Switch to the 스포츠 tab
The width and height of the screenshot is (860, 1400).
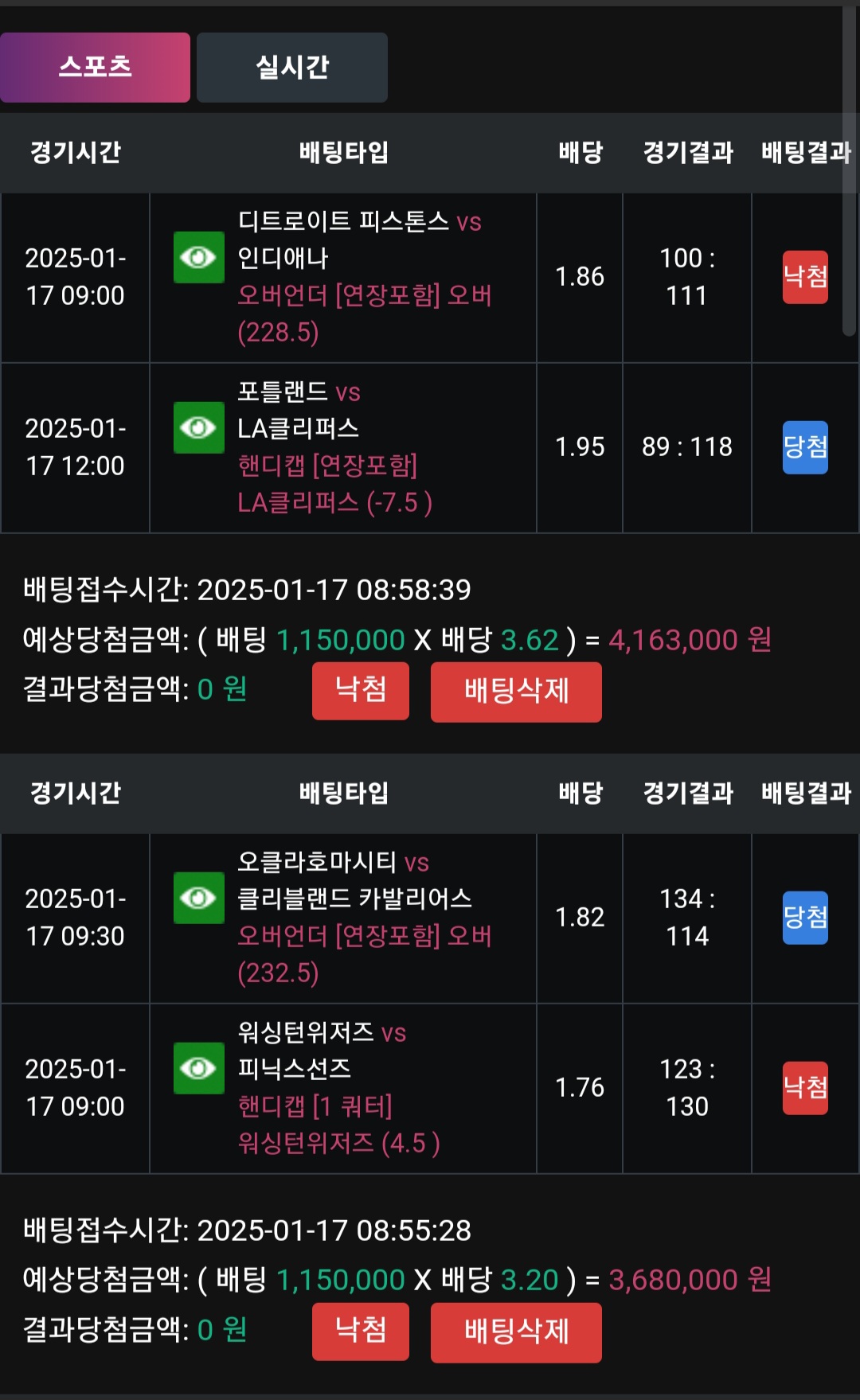tap(95, 67)
